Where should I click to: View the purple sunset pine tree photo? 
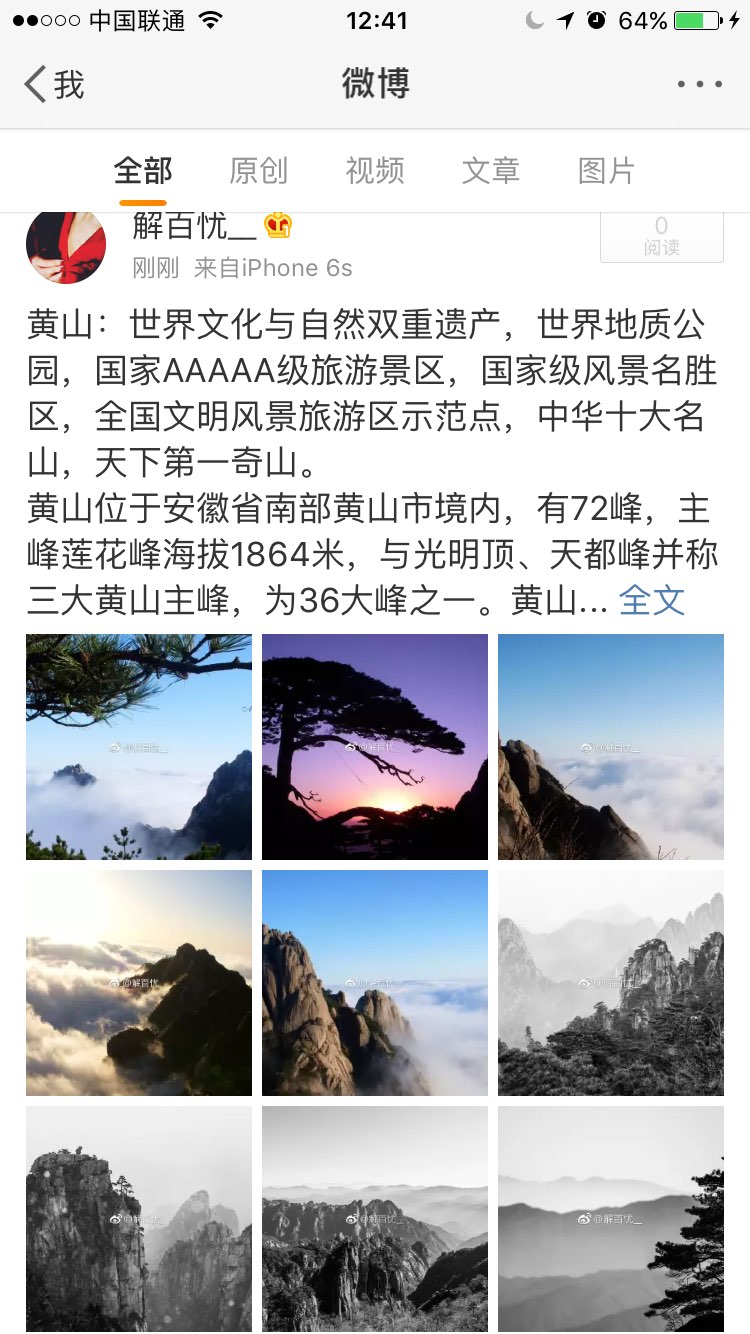pos(375,747)
